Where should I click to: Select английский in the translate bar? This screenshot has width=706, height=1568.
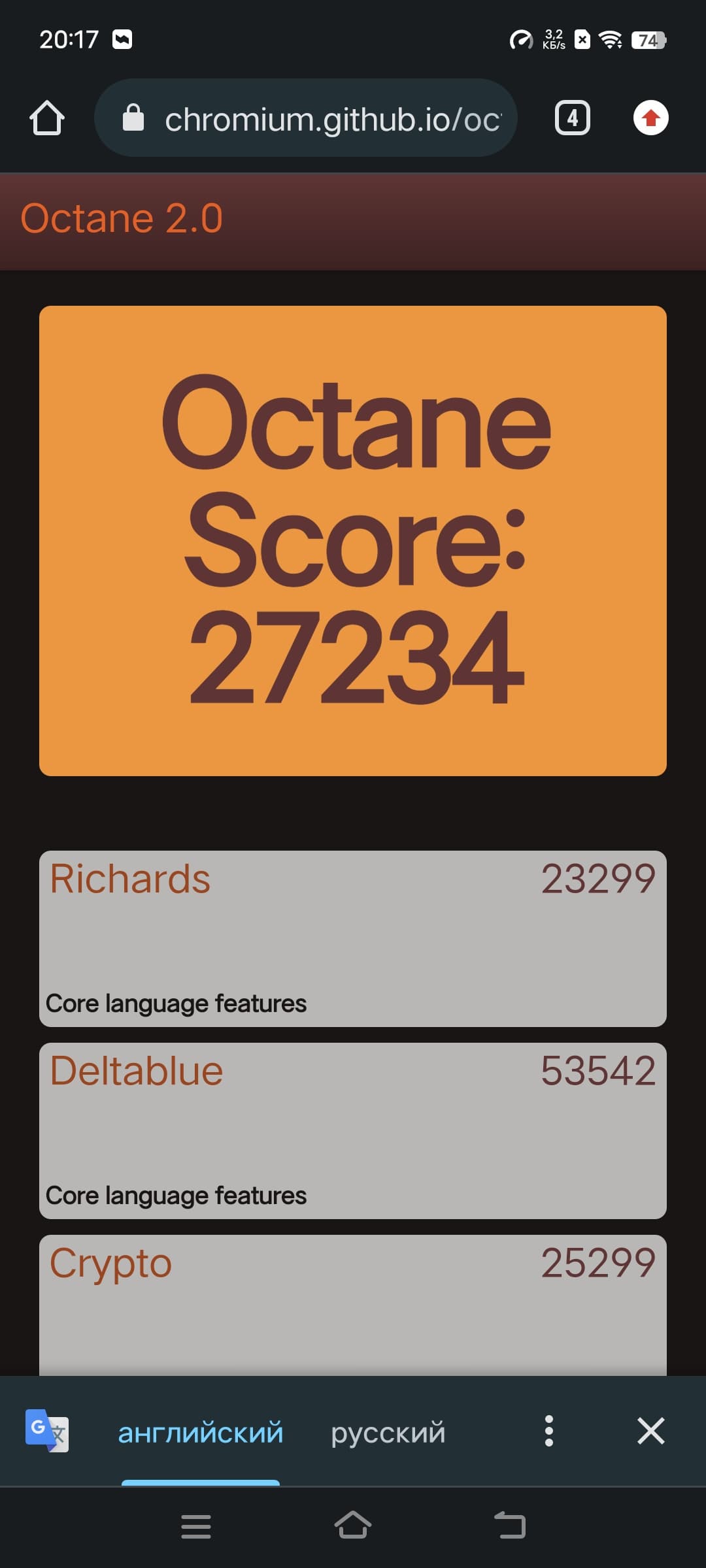[201, 1432]
